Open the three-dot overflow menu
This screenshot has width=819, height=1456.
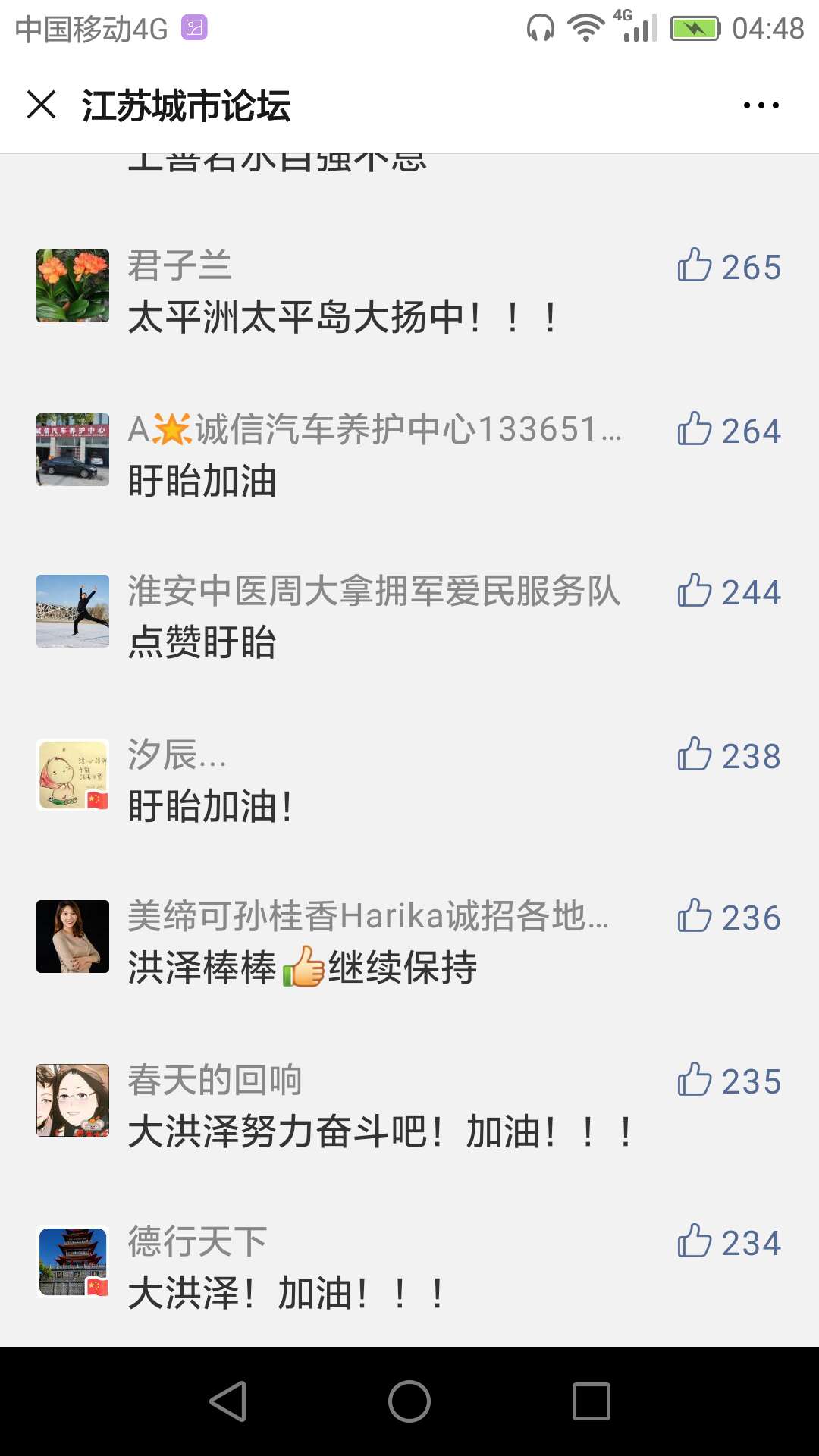tap(761, 105)
